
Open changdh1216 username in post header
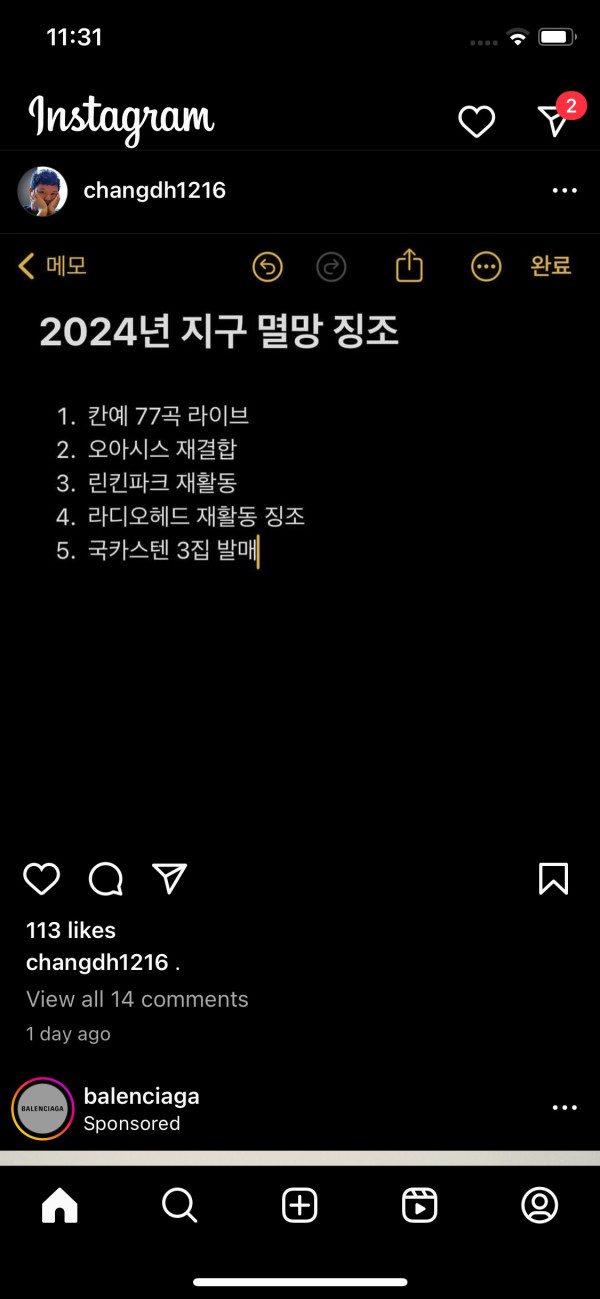coord(155,190)
